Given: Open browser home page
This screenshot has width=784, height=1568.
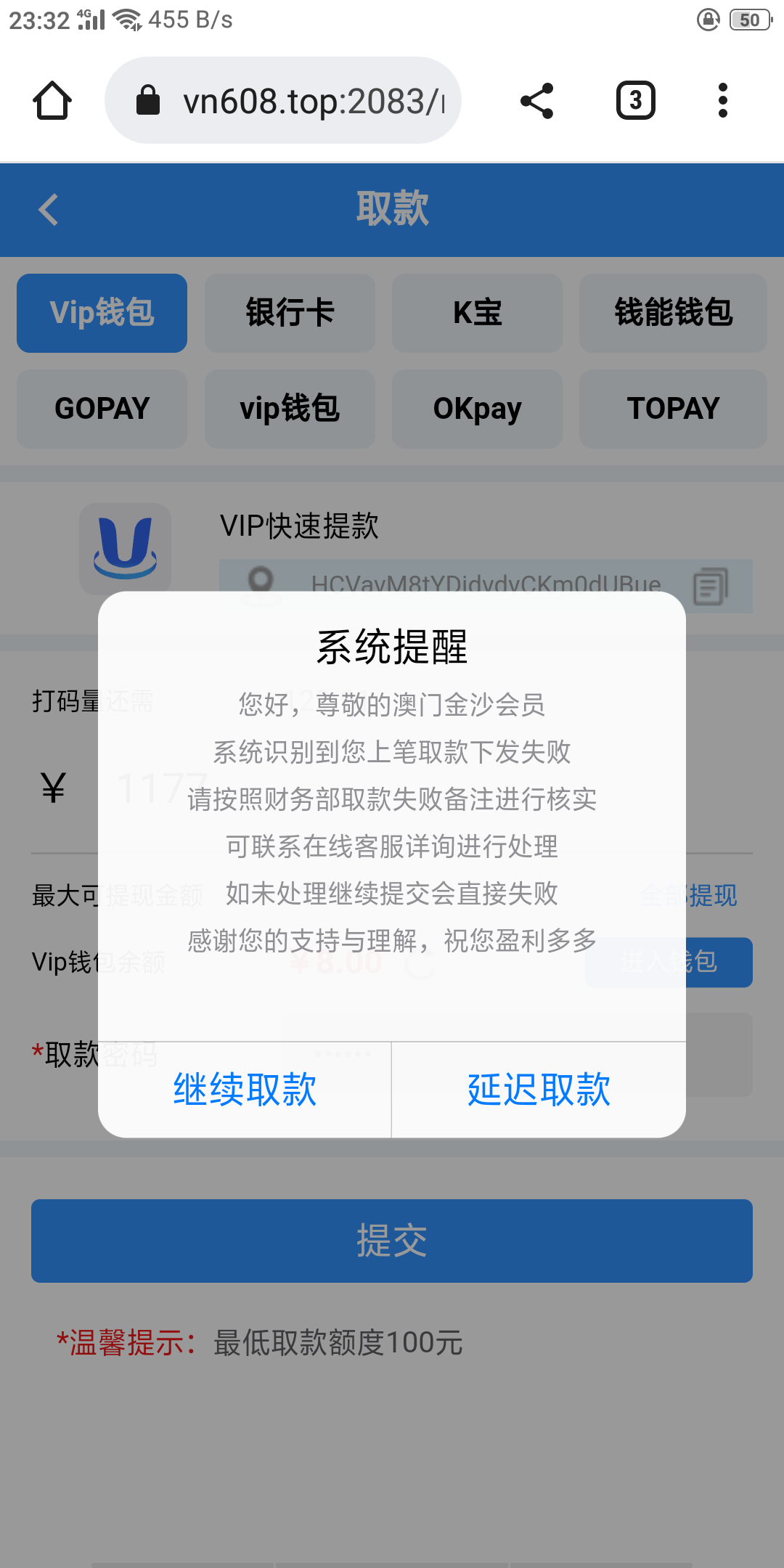Looking at the screenshot, I should pos(52,100).
